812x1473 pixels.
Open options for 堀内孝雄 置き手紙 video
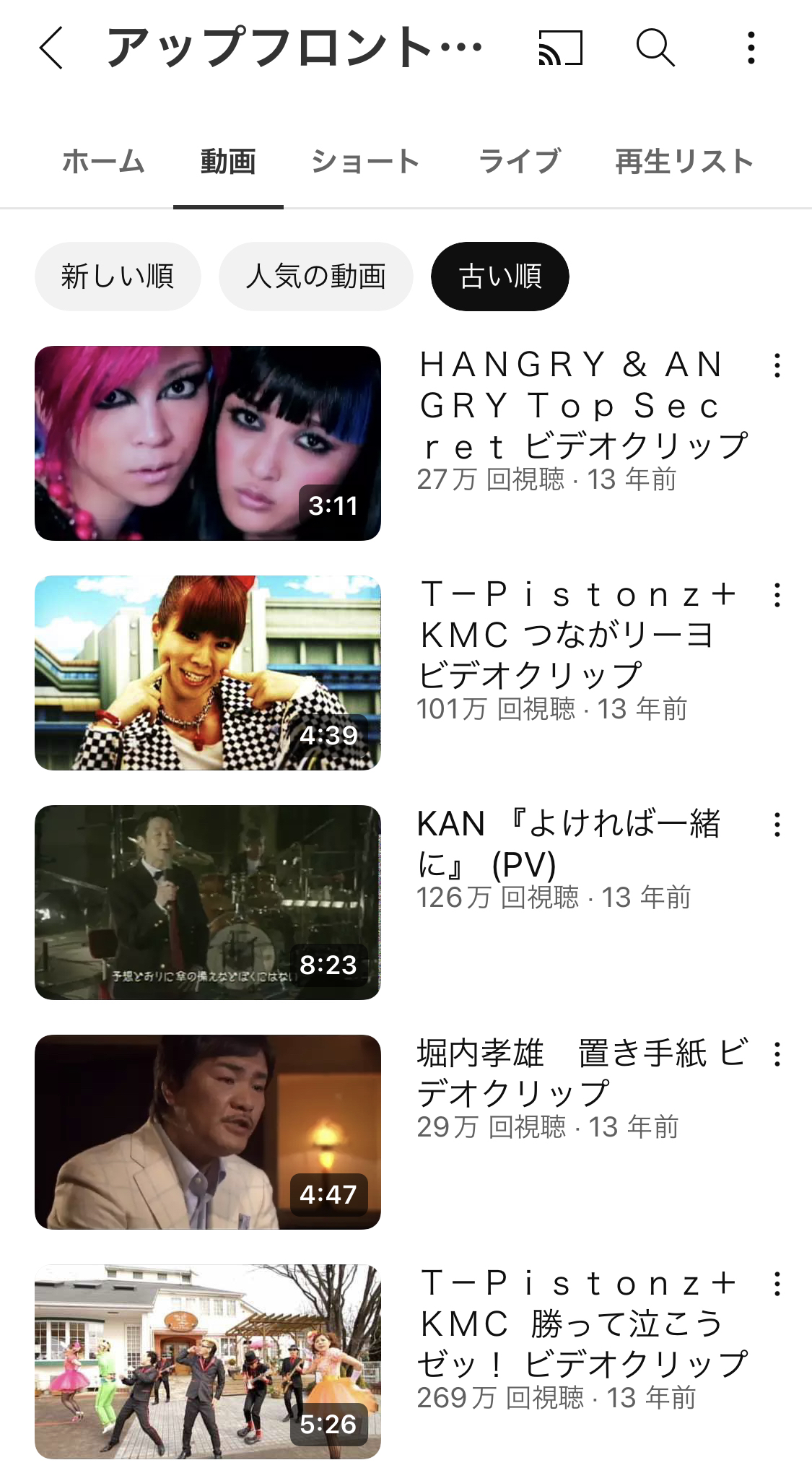(x=777, y=1054)
